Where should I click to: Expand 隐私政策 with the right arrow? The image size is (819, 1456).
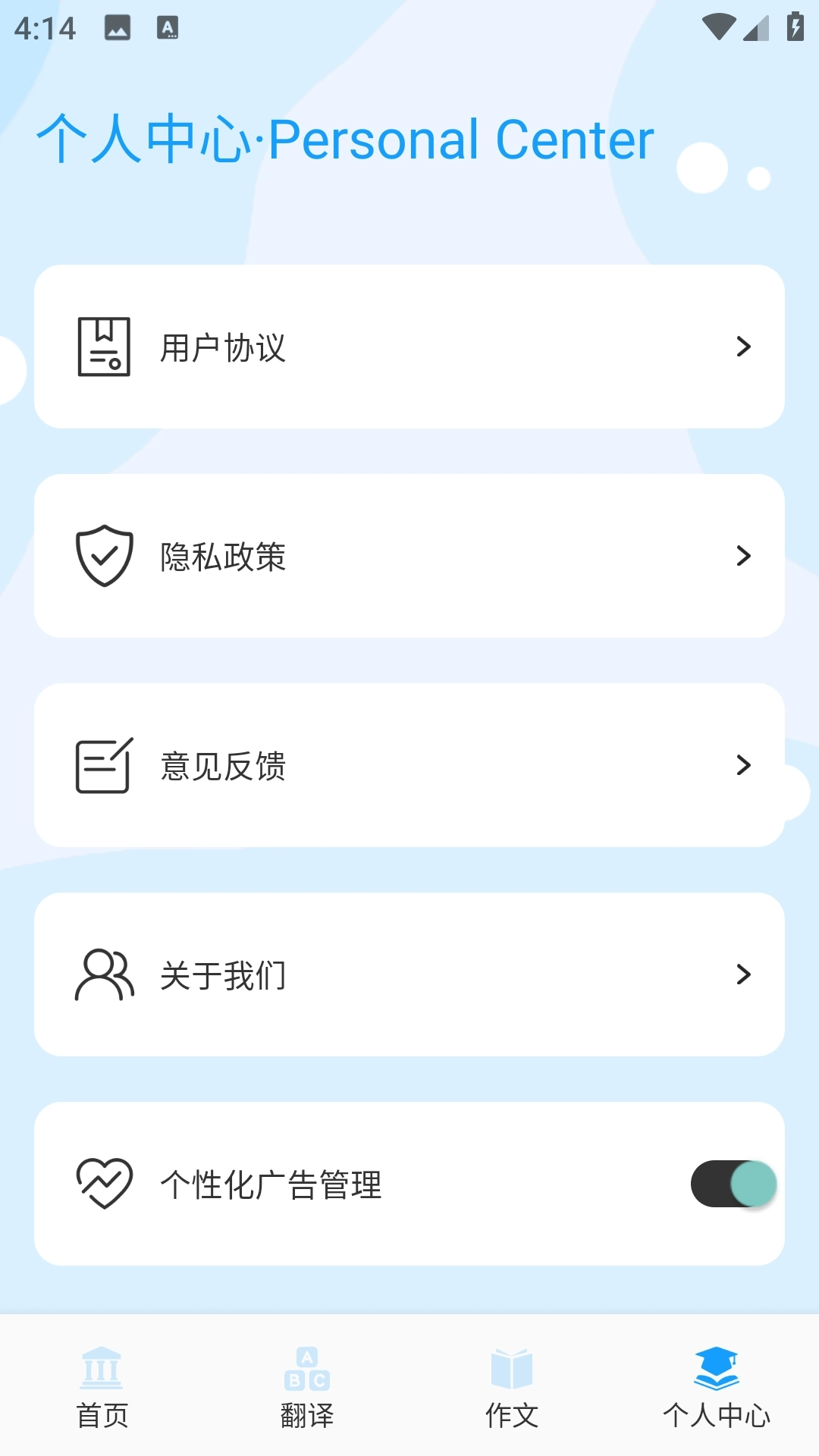point(744,556)
